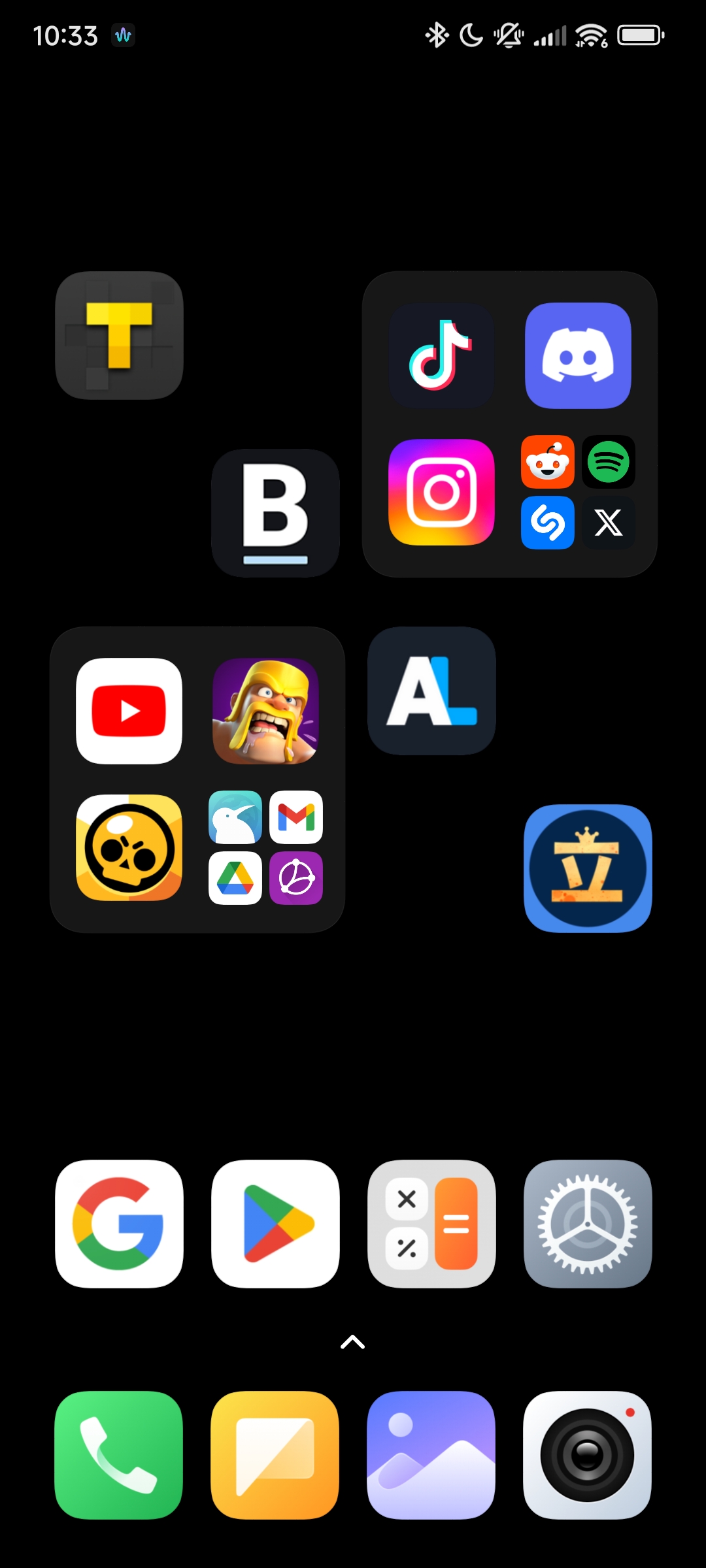This screenshot has width=706, height=1568.
Task: Open system Settings
Action: click(588, 1224)
